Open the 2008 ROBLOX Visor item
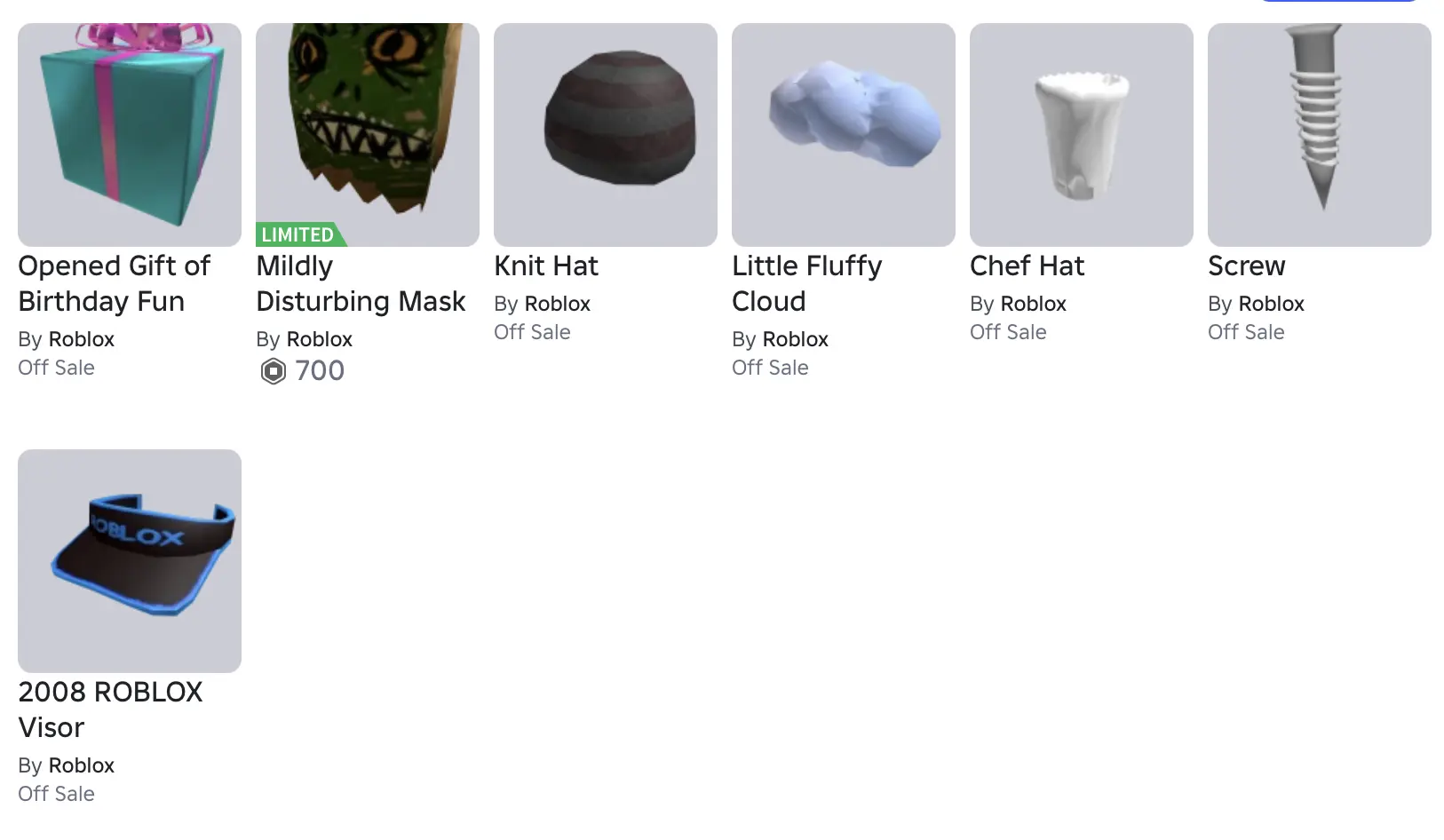1444x840 pixels. click(129, 561)
